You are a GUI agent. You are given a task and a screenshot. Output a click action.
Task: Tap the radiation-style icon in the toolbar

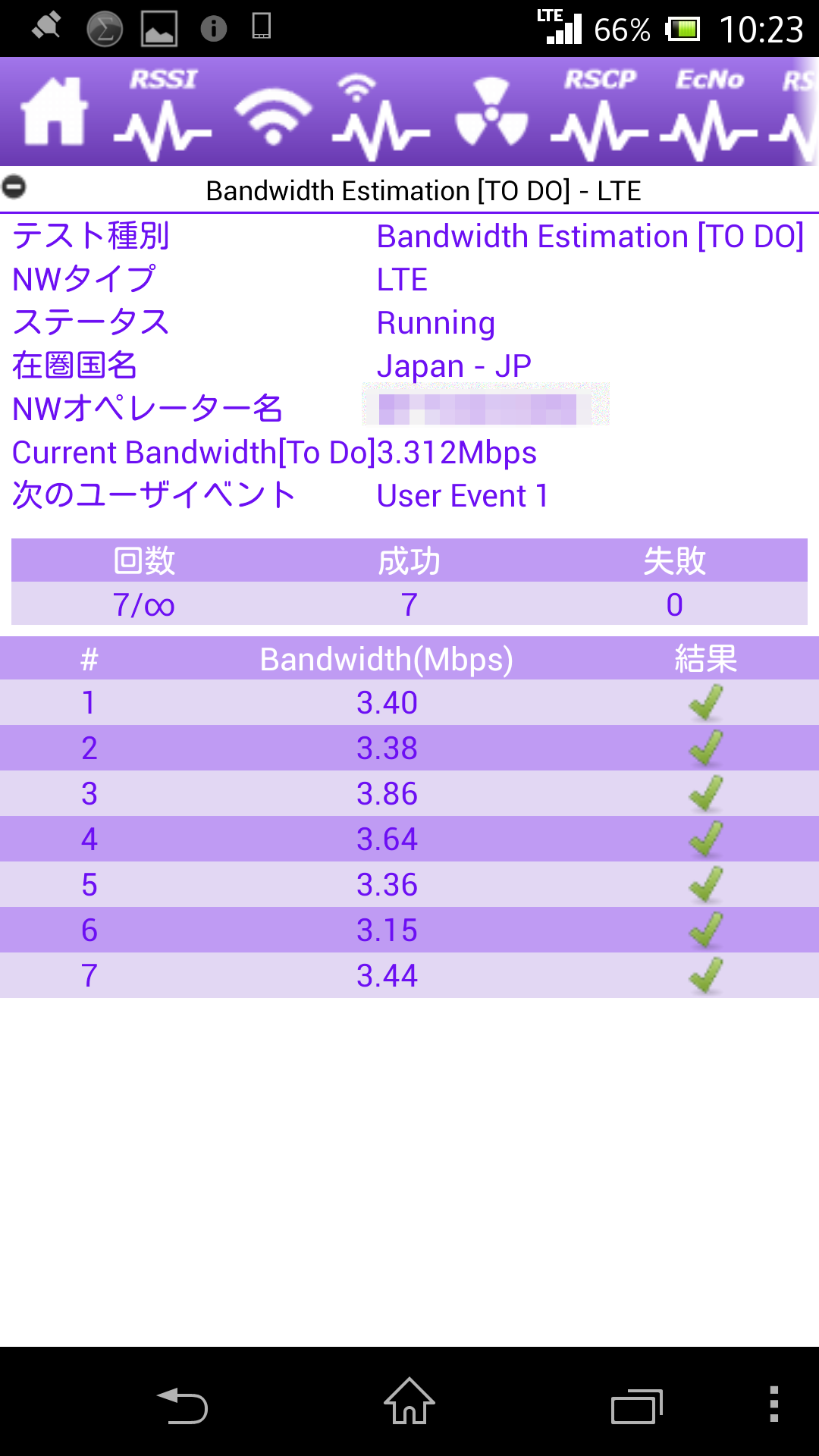pyautogui.click(x=491, y=111)
